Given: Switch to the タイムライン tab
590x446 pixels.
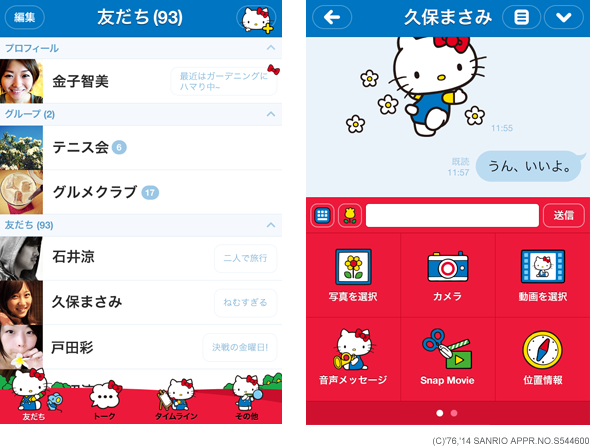Looking at the screenshot, I should 176,400.
